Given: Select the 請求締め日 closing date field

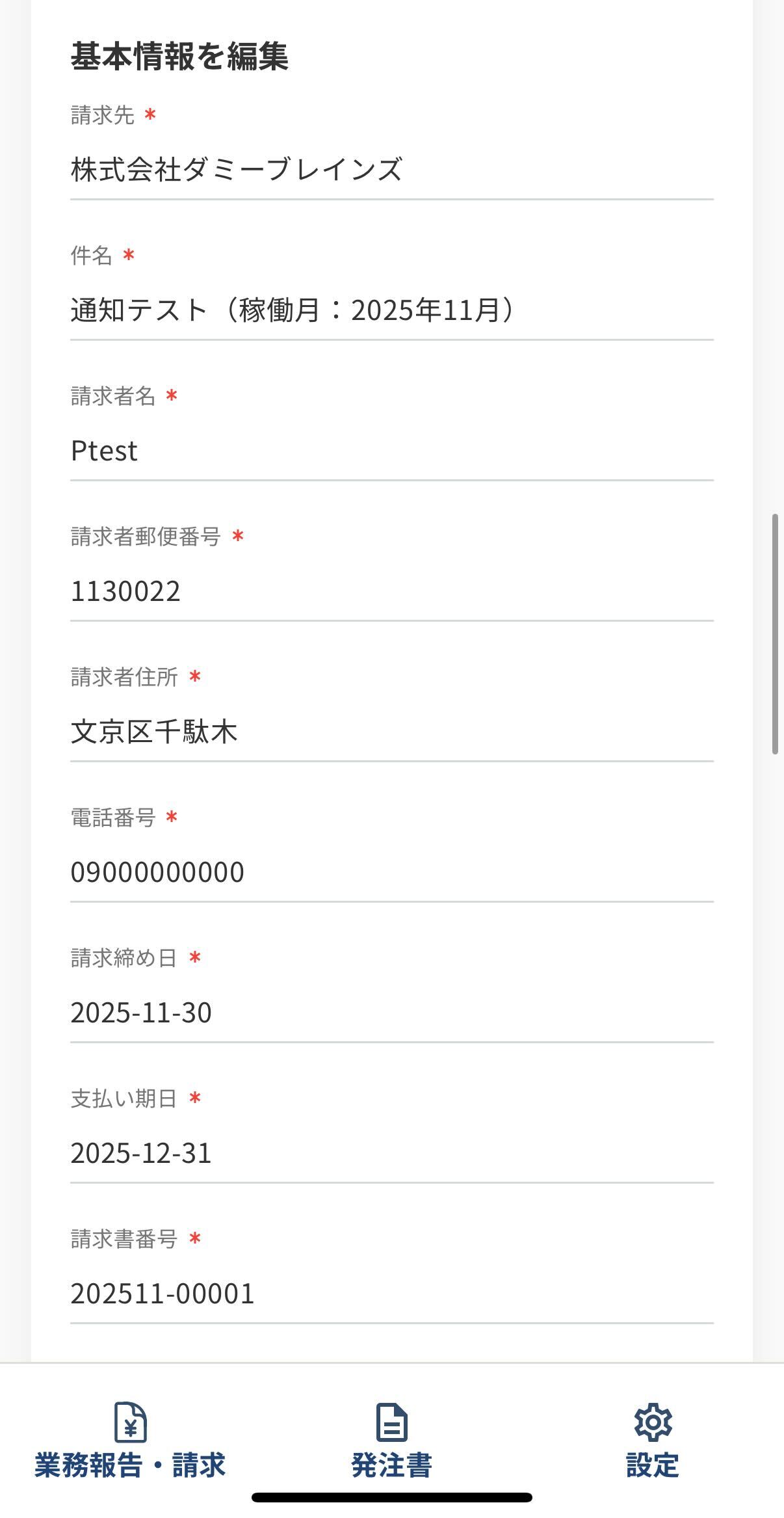Looking at the screenshot, I should click(x=391, y=1013).
